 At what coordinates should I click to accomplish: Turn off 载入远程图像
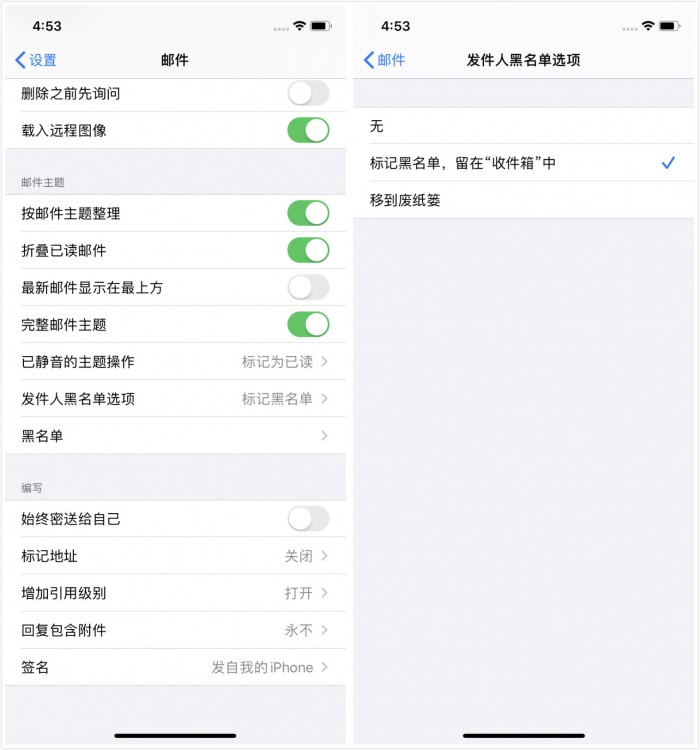click(308, 130)
